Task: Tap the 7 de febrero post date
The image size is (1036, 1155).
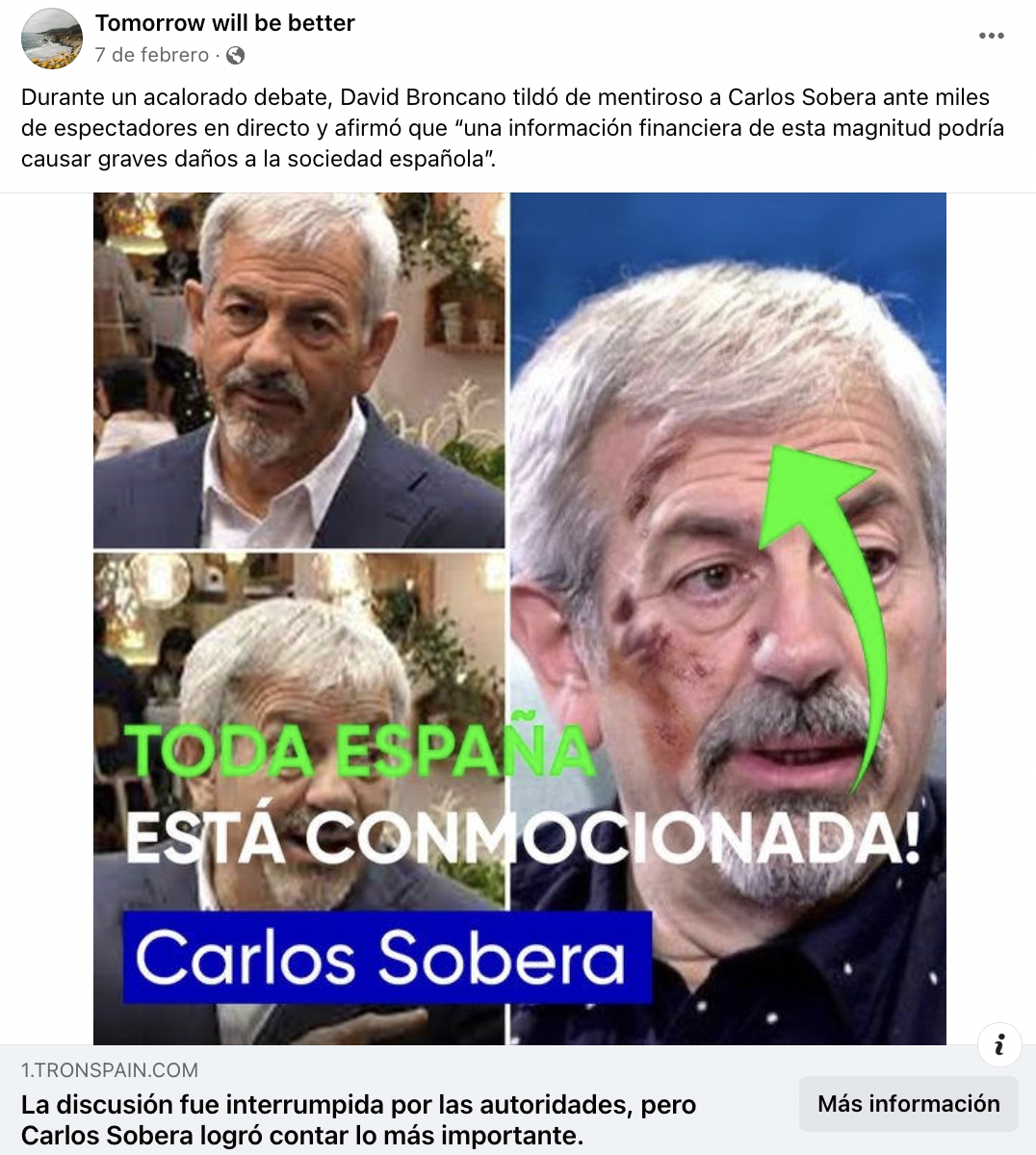Action: pyautogui.click(x=151, y=55)
